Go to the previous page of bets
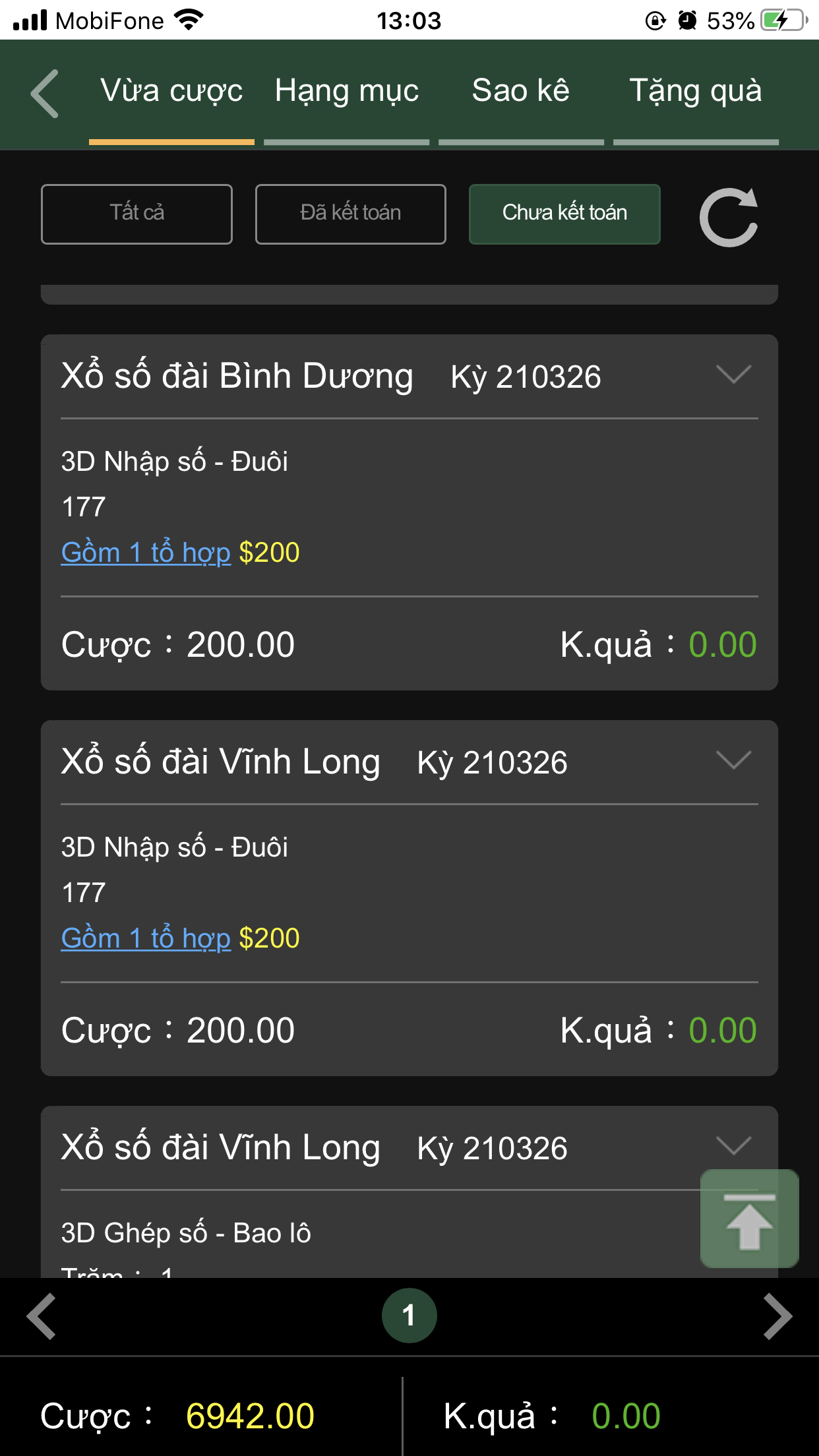The height and width of the screenshot is (1456, 819). click(x=41, y=1316)
